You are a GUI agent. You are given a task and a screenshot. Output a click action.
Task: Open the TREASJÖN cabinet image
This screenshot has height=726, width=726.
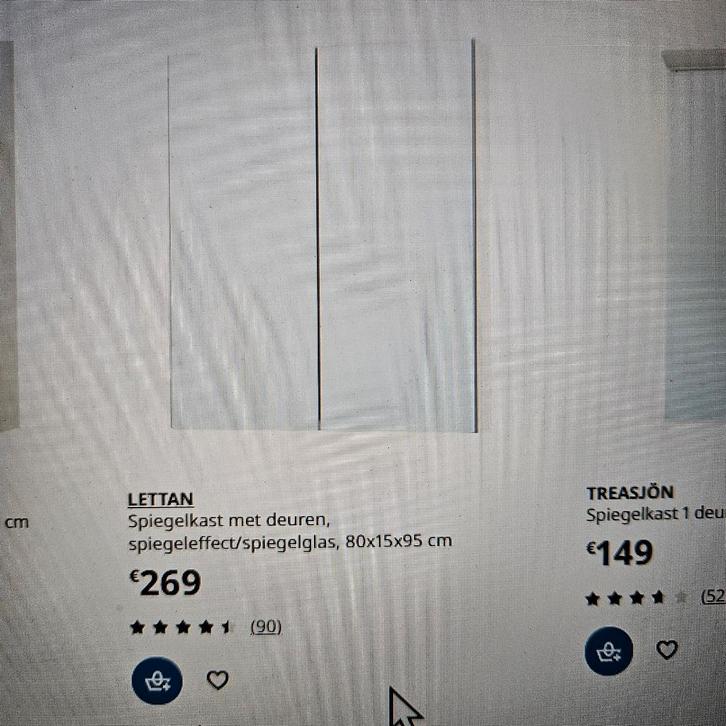point(695,240)
